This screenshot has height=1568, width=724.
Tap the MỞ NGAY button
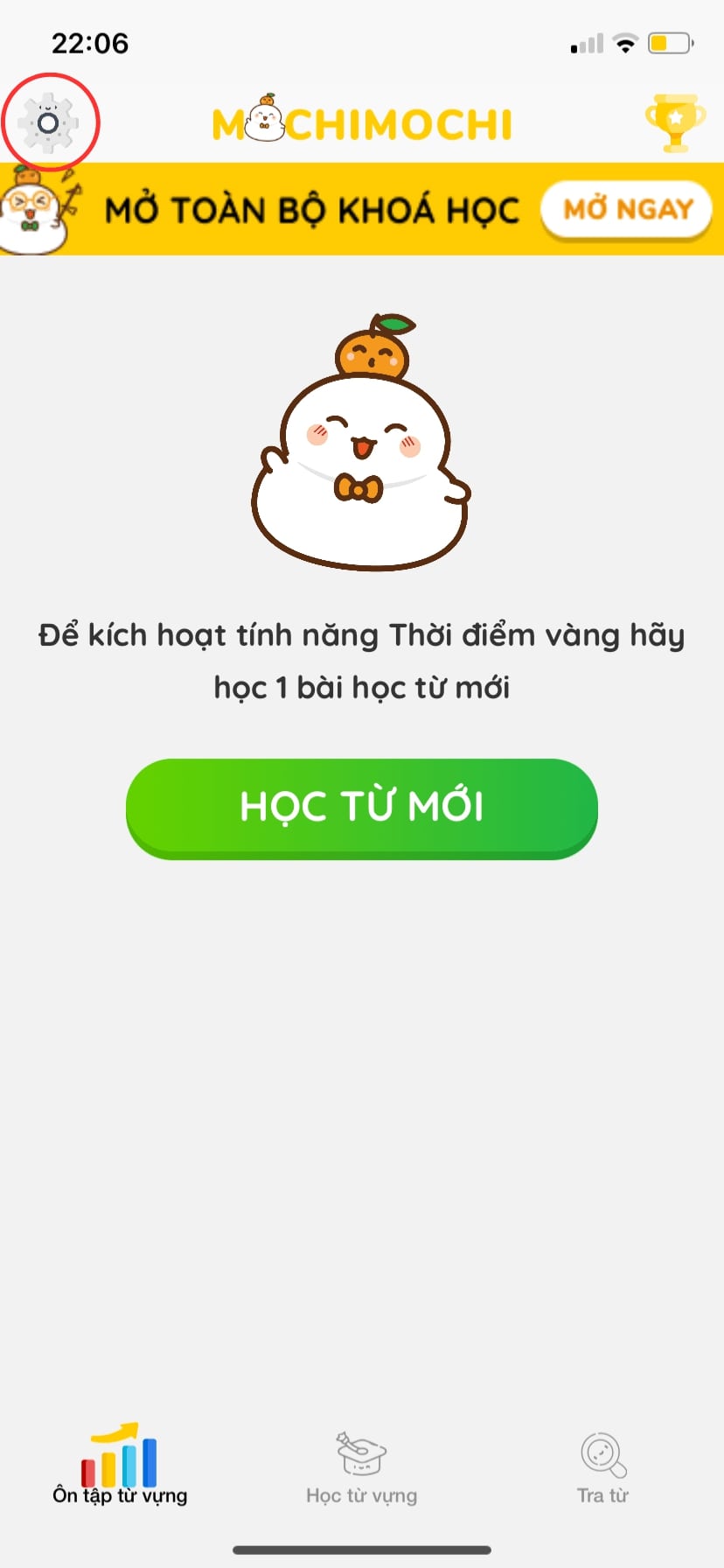click(627, 209)
